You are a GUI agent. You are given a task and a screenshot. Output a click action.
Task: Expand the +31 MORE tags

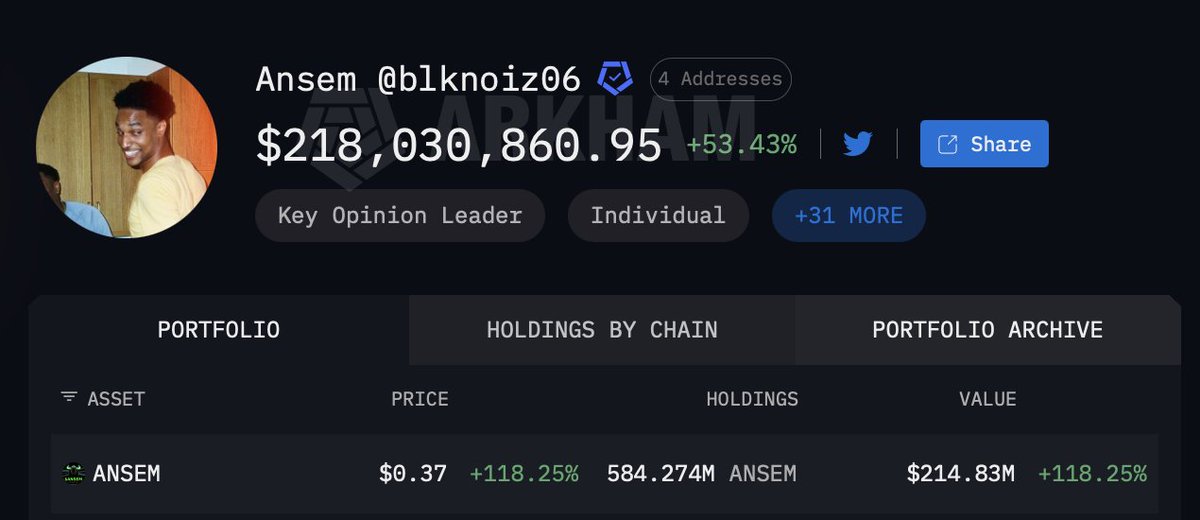[849, 216]
